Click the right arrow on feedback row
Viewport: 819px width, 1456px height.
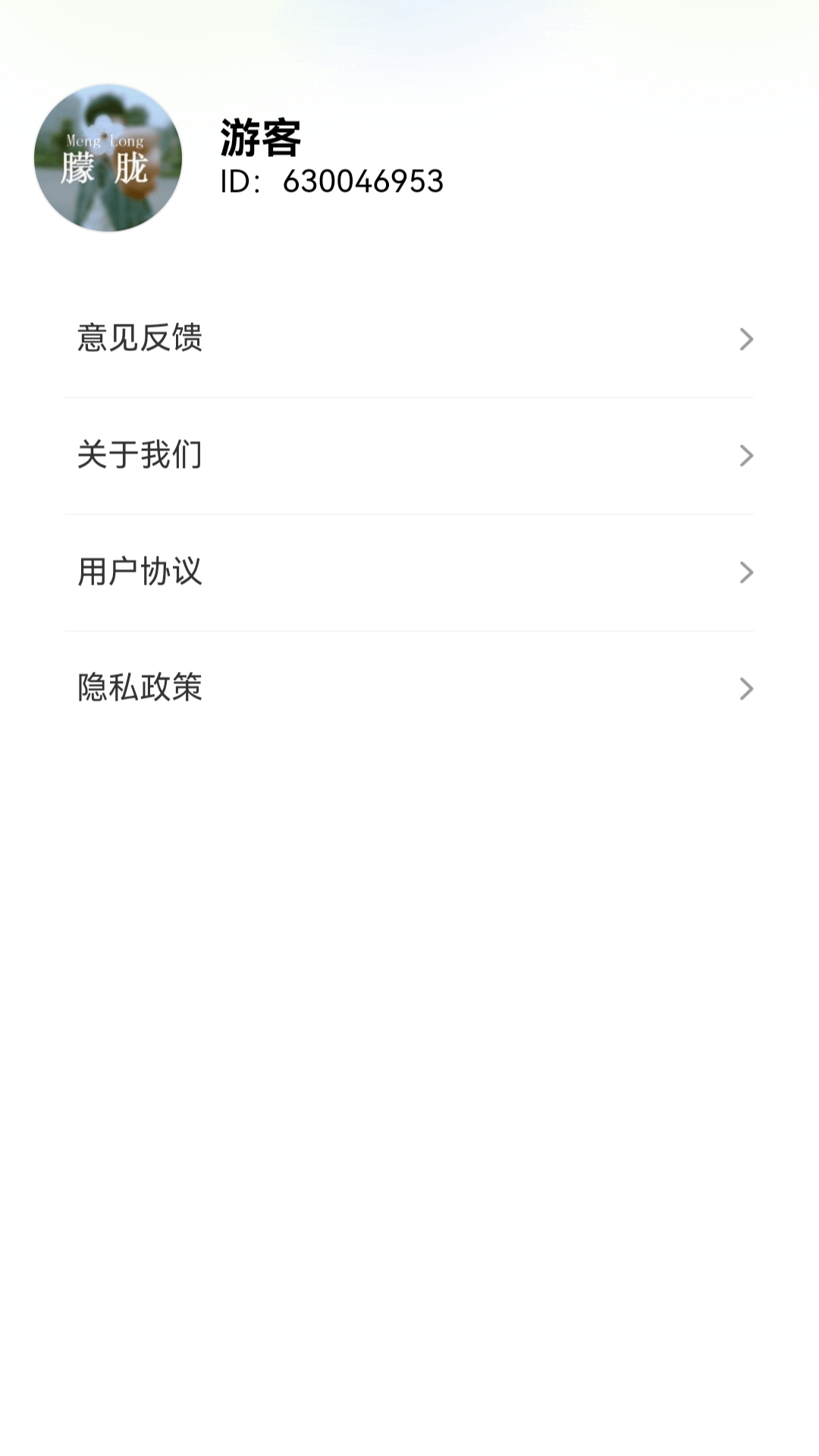pyautogui.click(x=747, y=339)
